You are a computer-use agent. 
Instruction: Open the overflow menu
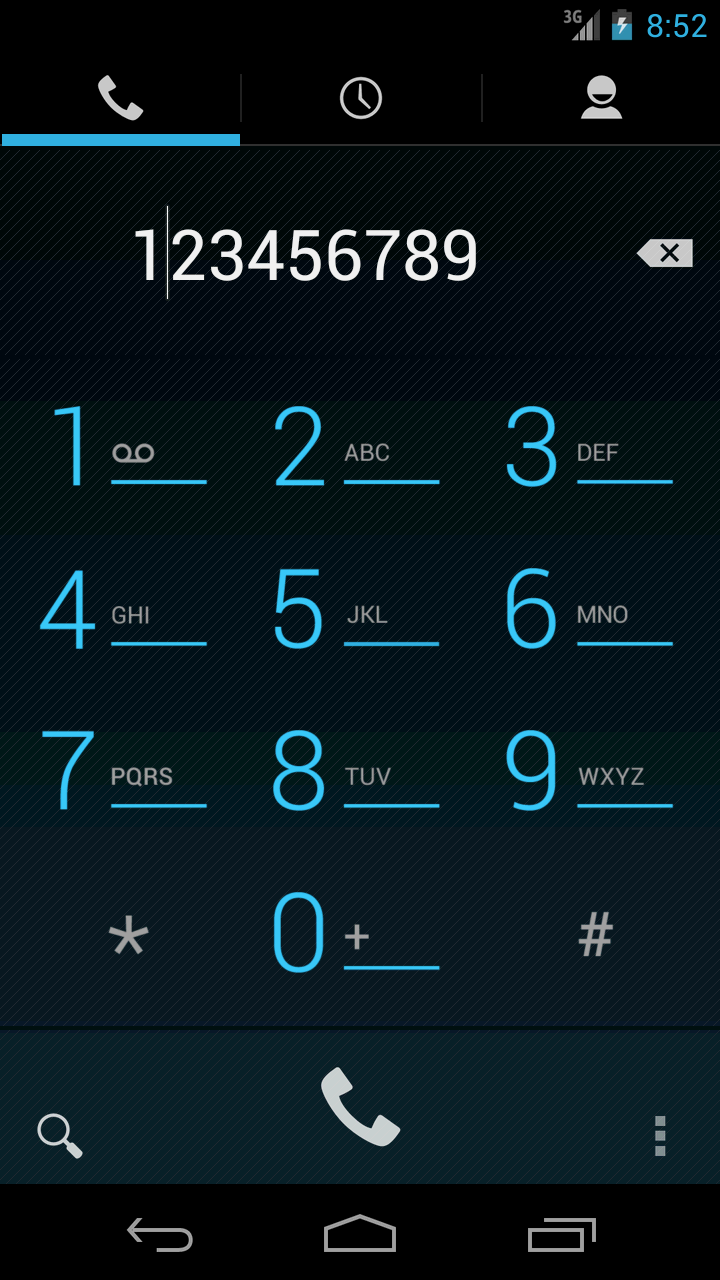pyautogui.click(x=660, y=1136)
